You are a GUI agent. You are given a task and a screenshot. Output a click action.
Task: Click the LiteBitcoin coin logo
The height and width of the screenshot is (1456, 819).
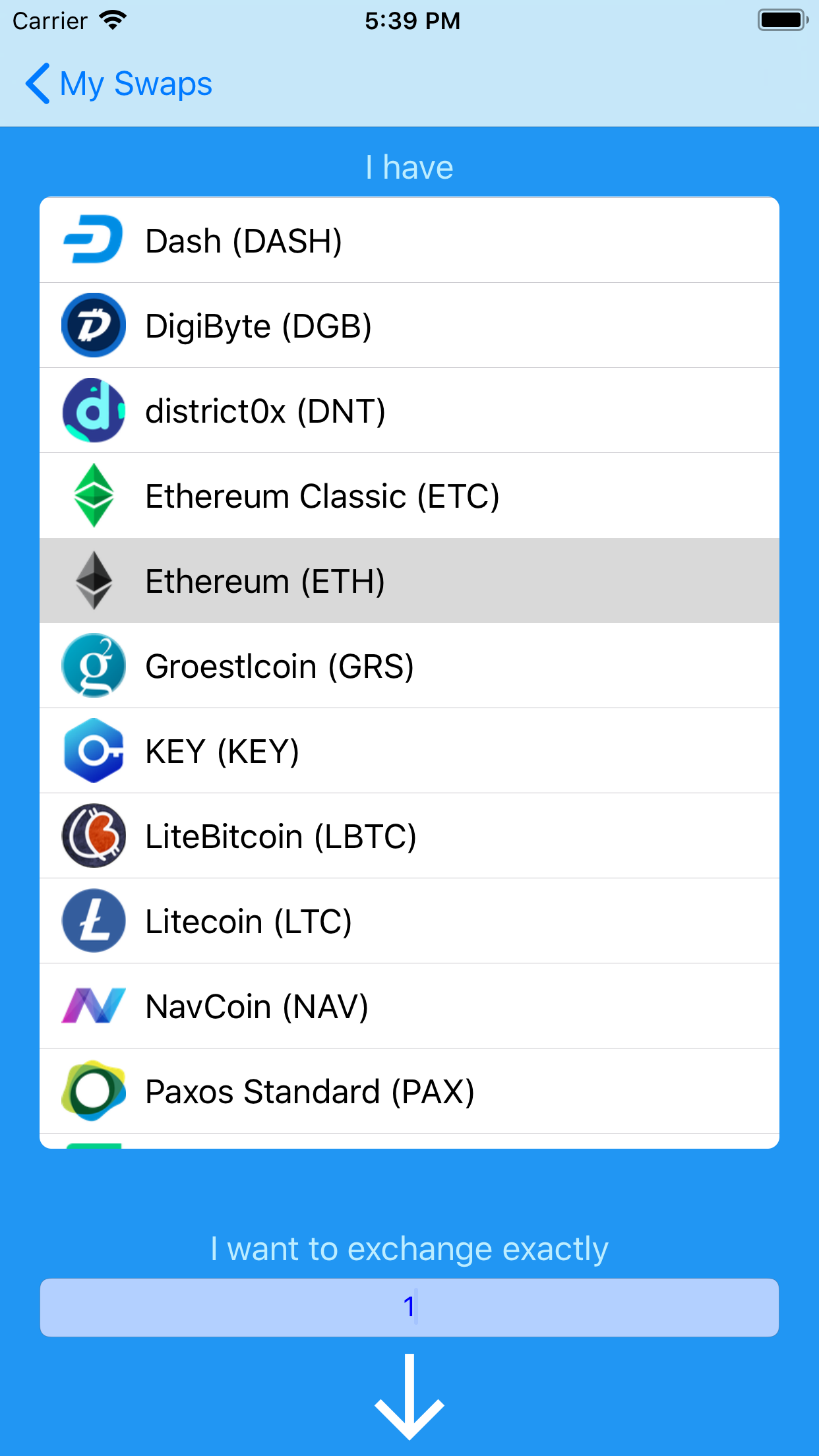93,835
